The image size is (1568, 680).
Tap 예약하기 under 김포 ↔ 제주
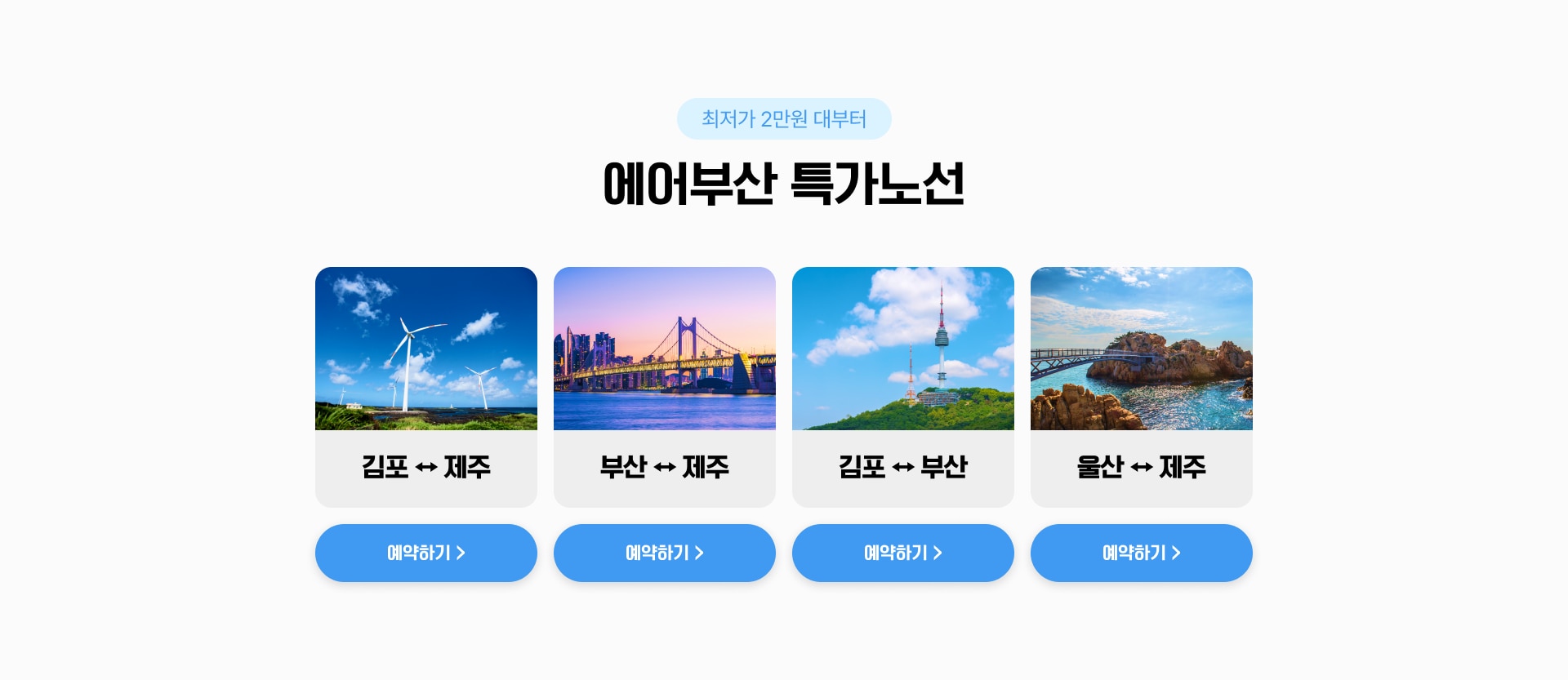coord(425,553)
